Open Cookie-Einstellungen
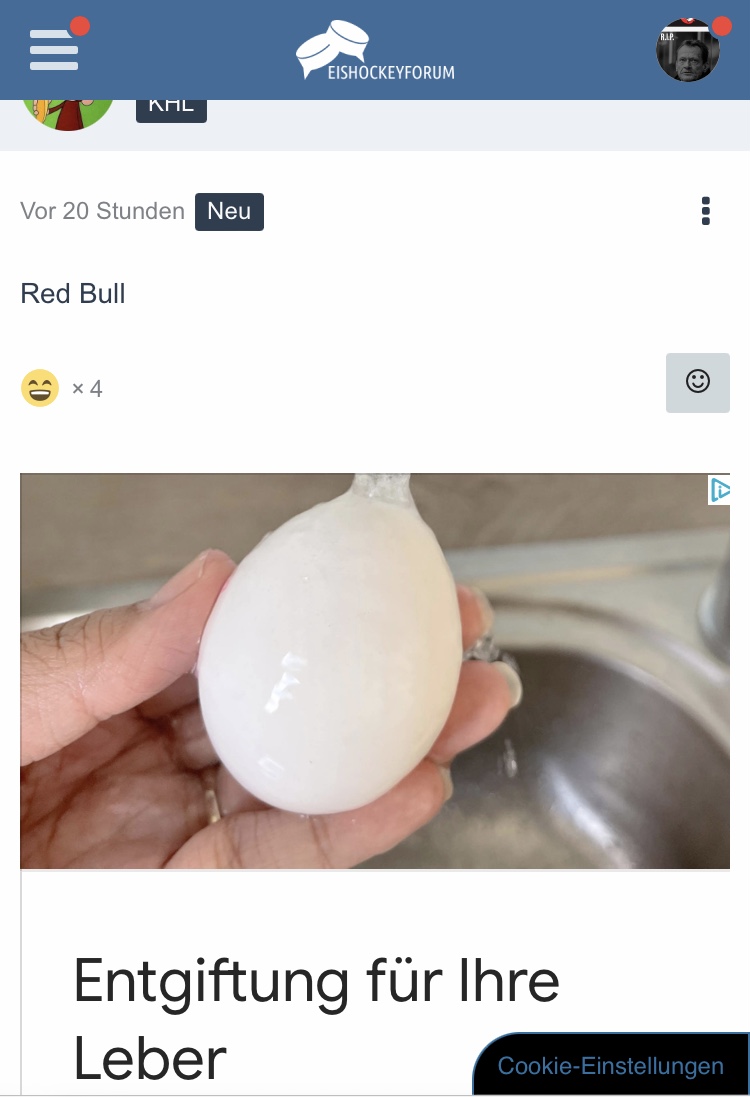 point(610,1066)
